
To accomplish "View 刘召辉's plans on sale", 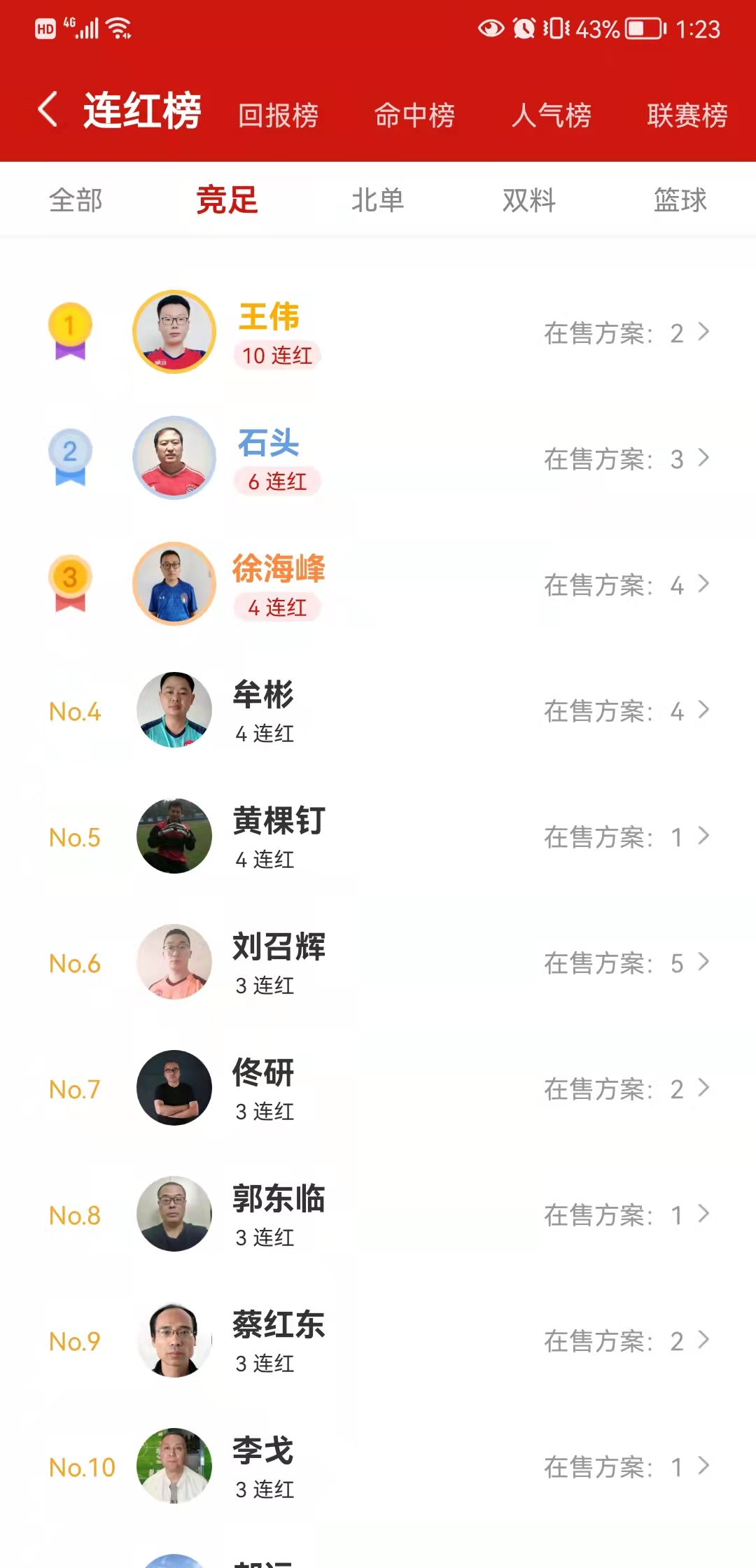I will (626, 962).
